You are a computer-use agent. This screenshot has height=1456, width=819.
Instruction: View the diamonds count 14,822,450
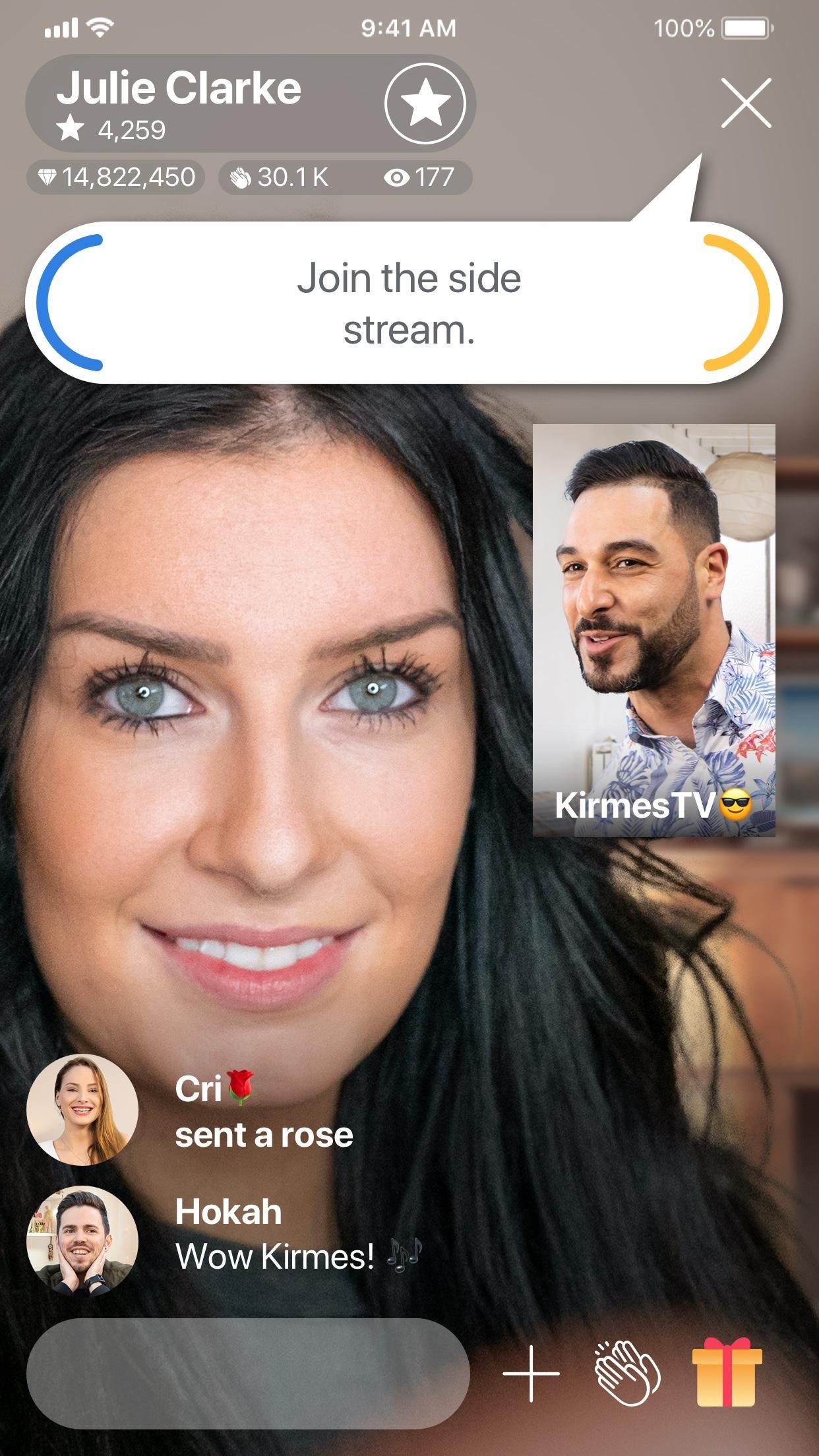pos(116,177)
